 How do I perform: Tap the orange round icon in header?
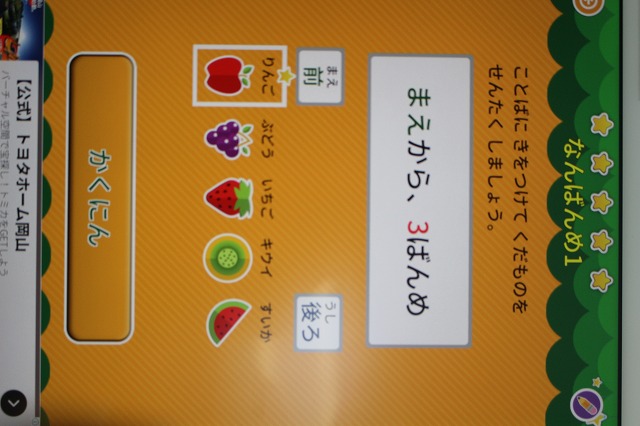coord(590,8)
